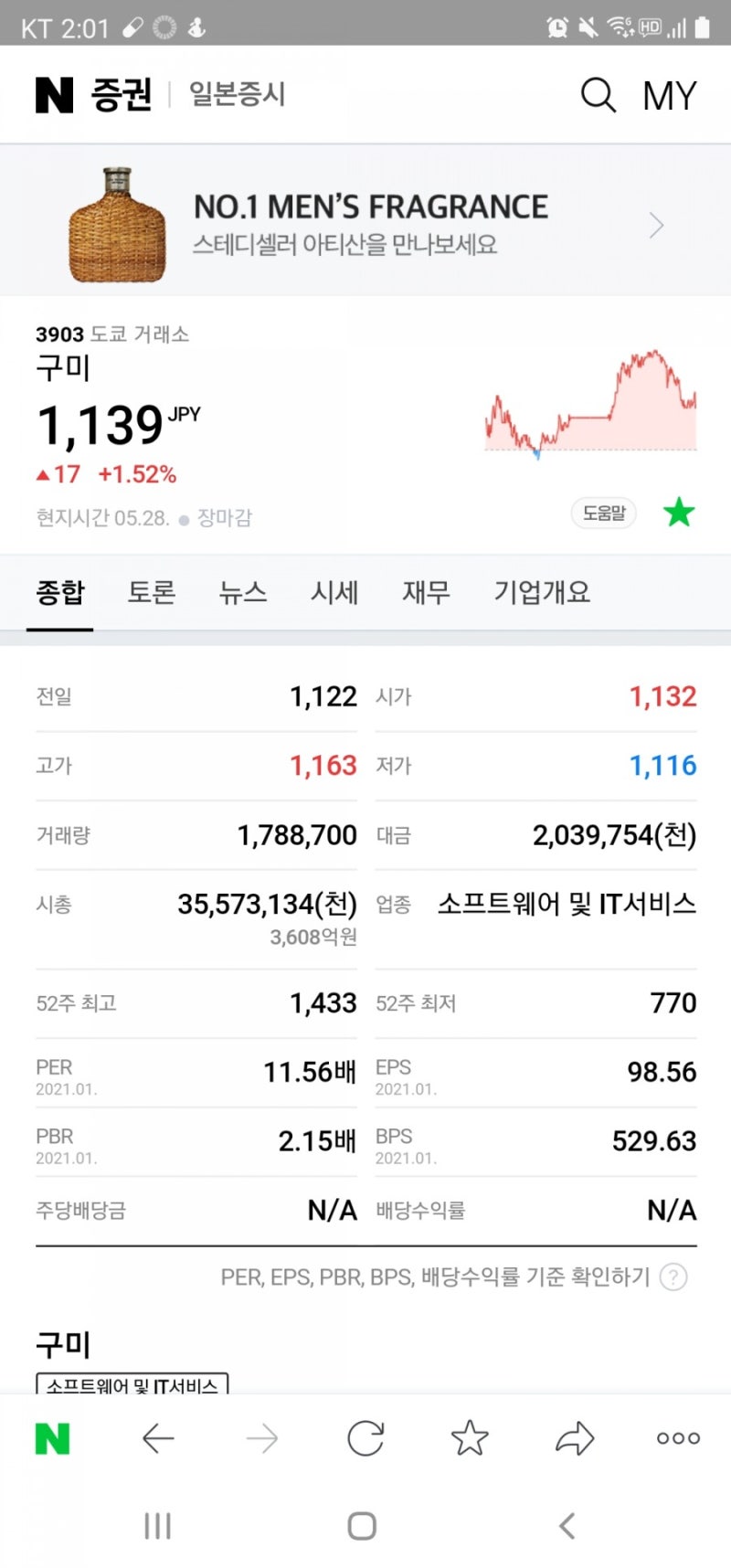Open the 토론 discussion tab
Image resolution: width=731 pixels, height=1568 pixels.
tap(150, 593)
